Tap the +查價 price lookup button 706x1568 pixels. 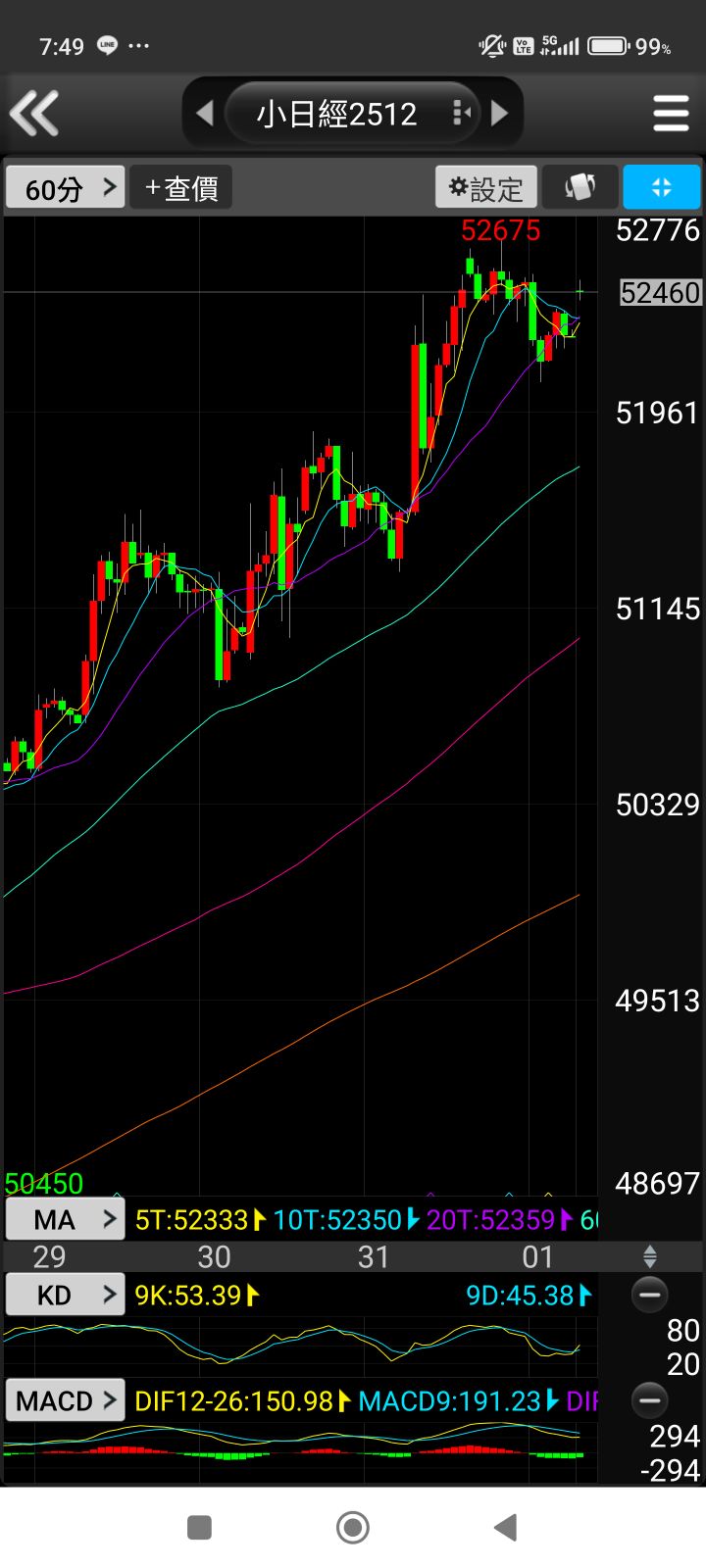point(181,187)
